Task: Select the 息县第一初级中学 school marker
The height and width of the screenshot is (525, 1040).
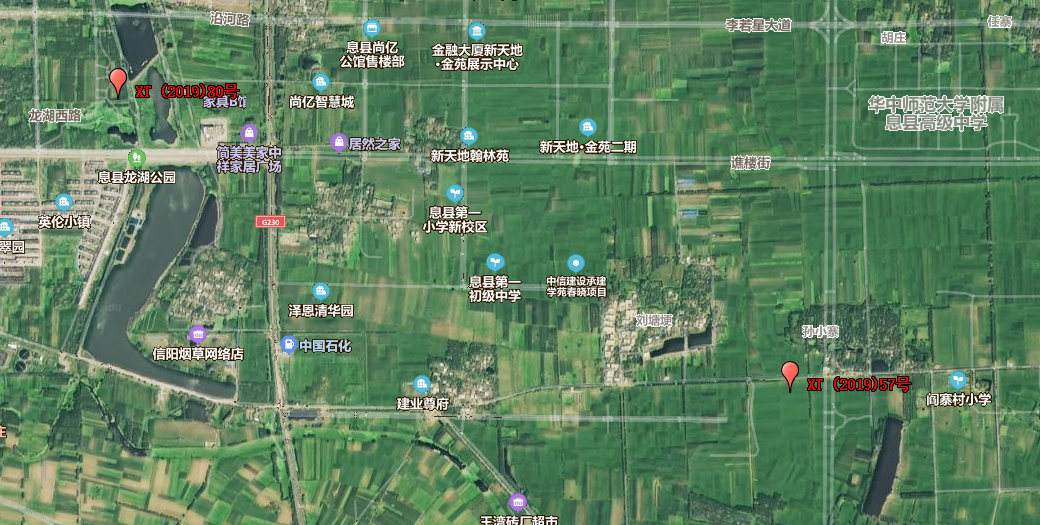Action: 495,264
